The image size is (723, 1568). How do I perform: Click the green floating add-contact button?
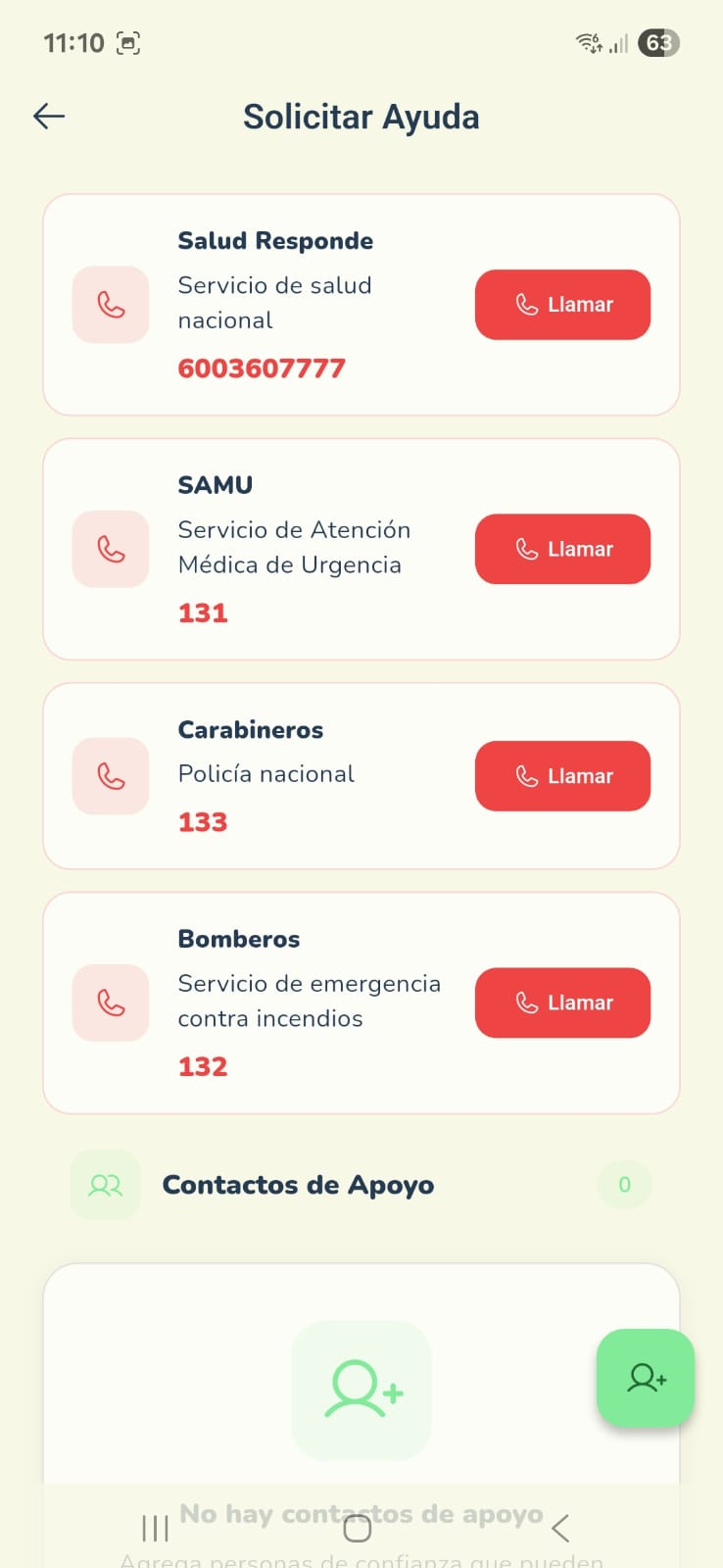(x=645, y=1378)
